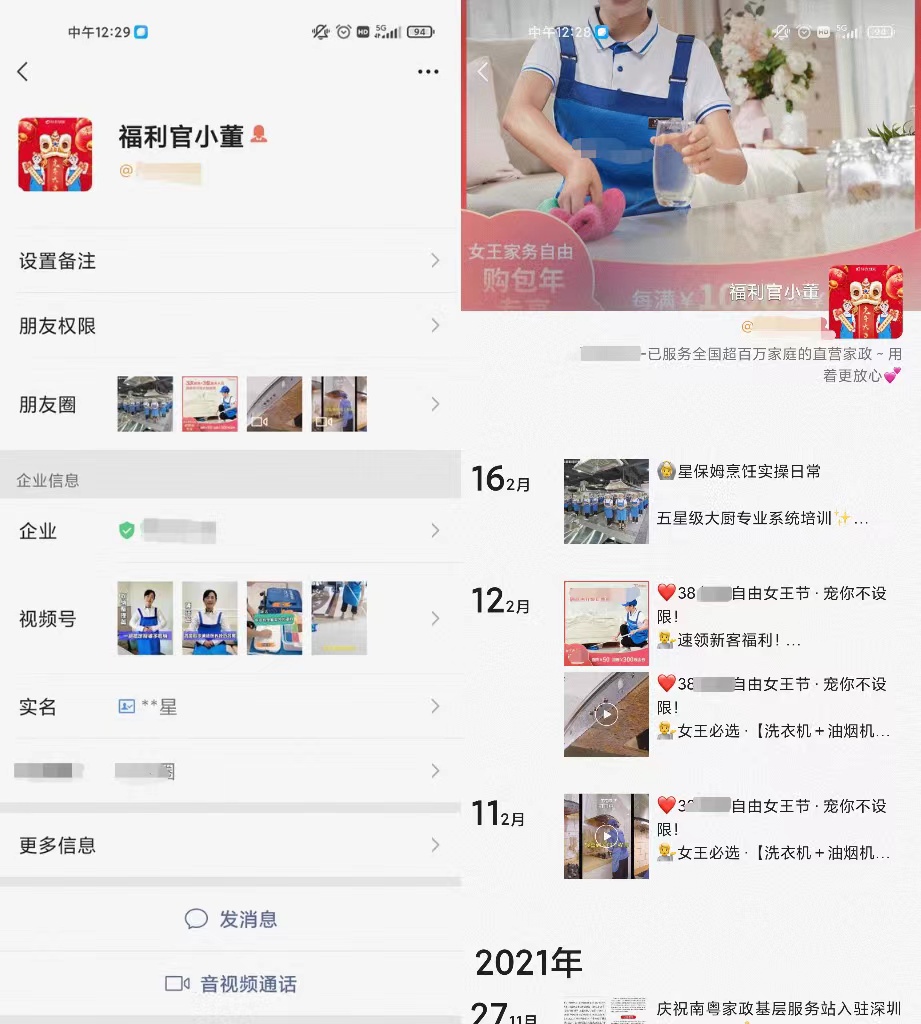Image resolution: width=921 pixels, height=1024 pixels.
Task: Tap the 福利官小董 avatar on the moments cover
Action: pos(865,302)
